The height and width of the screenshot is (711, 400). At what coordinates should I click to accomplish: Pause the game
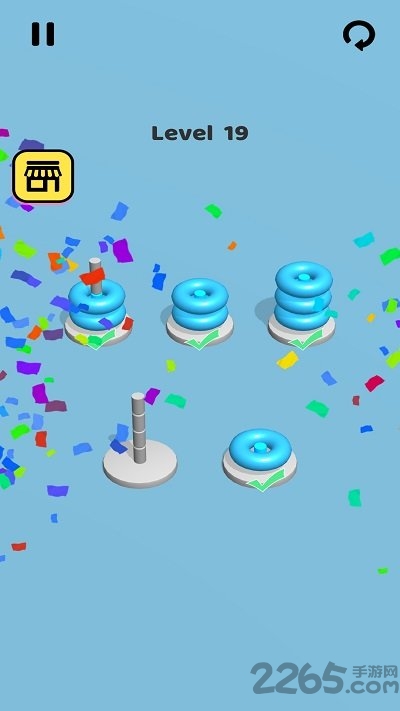[x=43, y=34]
